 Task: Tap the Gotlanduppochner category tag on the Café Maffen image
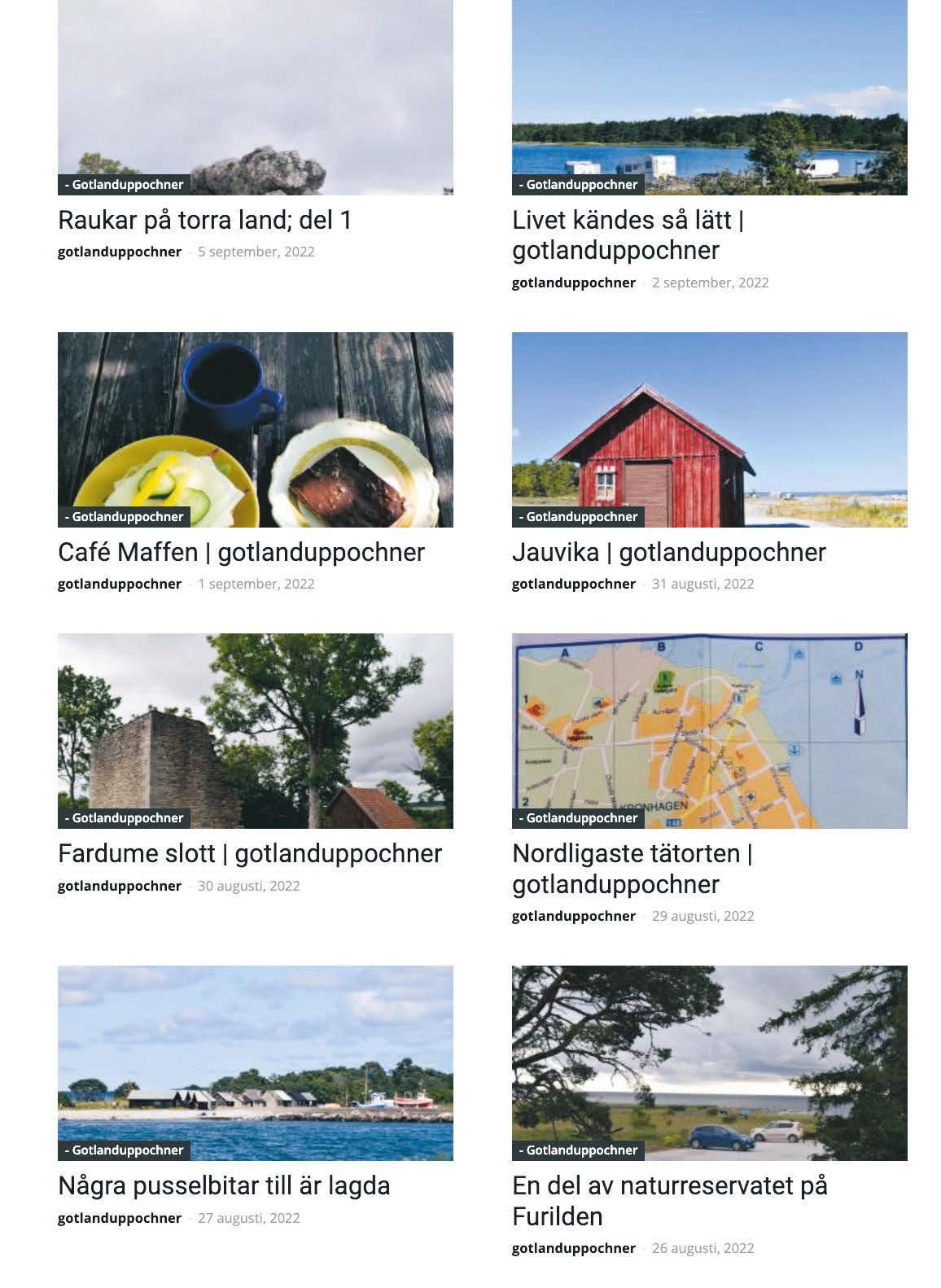click(124, 517)
